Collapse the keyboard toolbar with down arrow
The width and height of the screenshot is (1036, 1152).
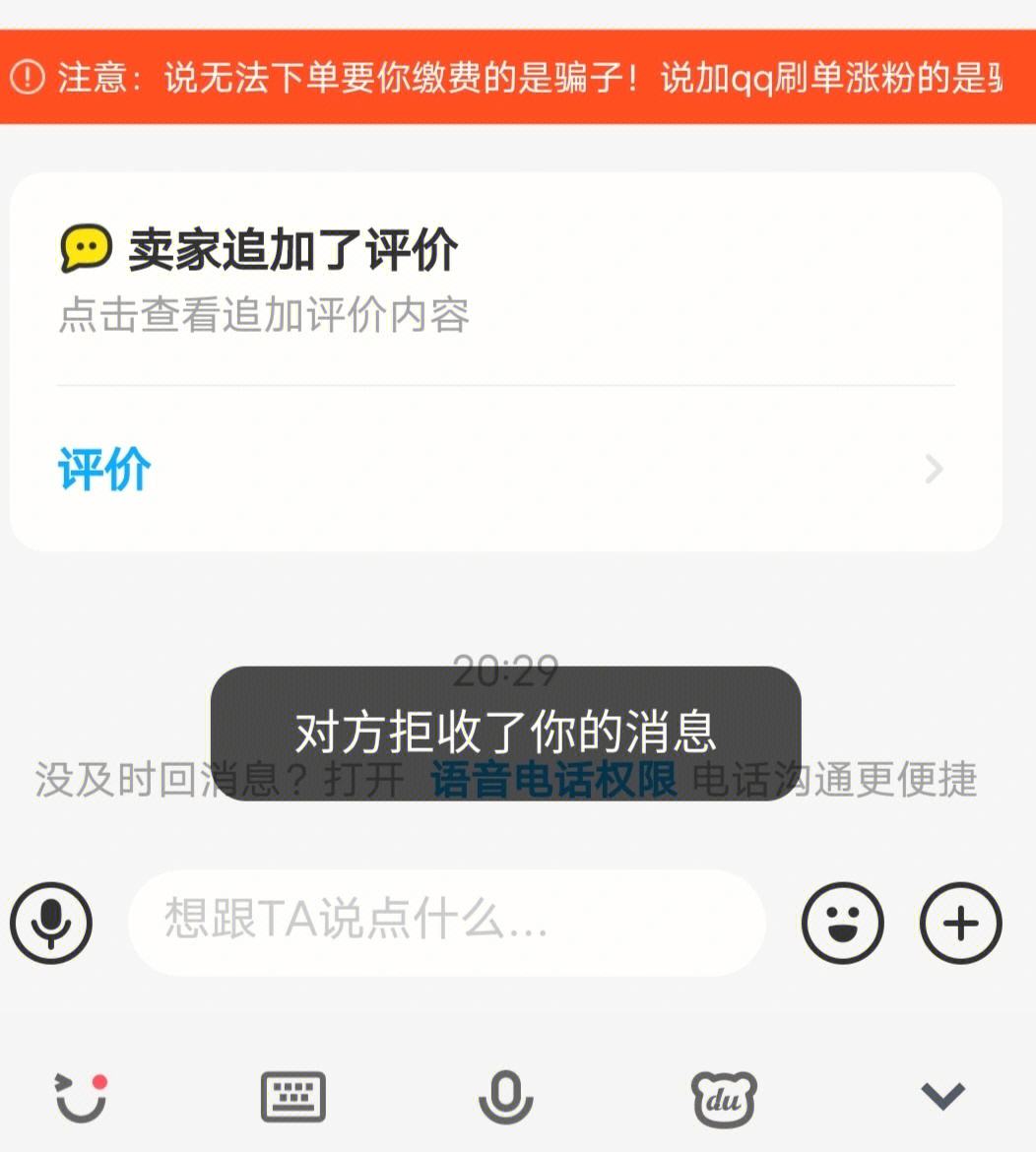point(942,1095)
